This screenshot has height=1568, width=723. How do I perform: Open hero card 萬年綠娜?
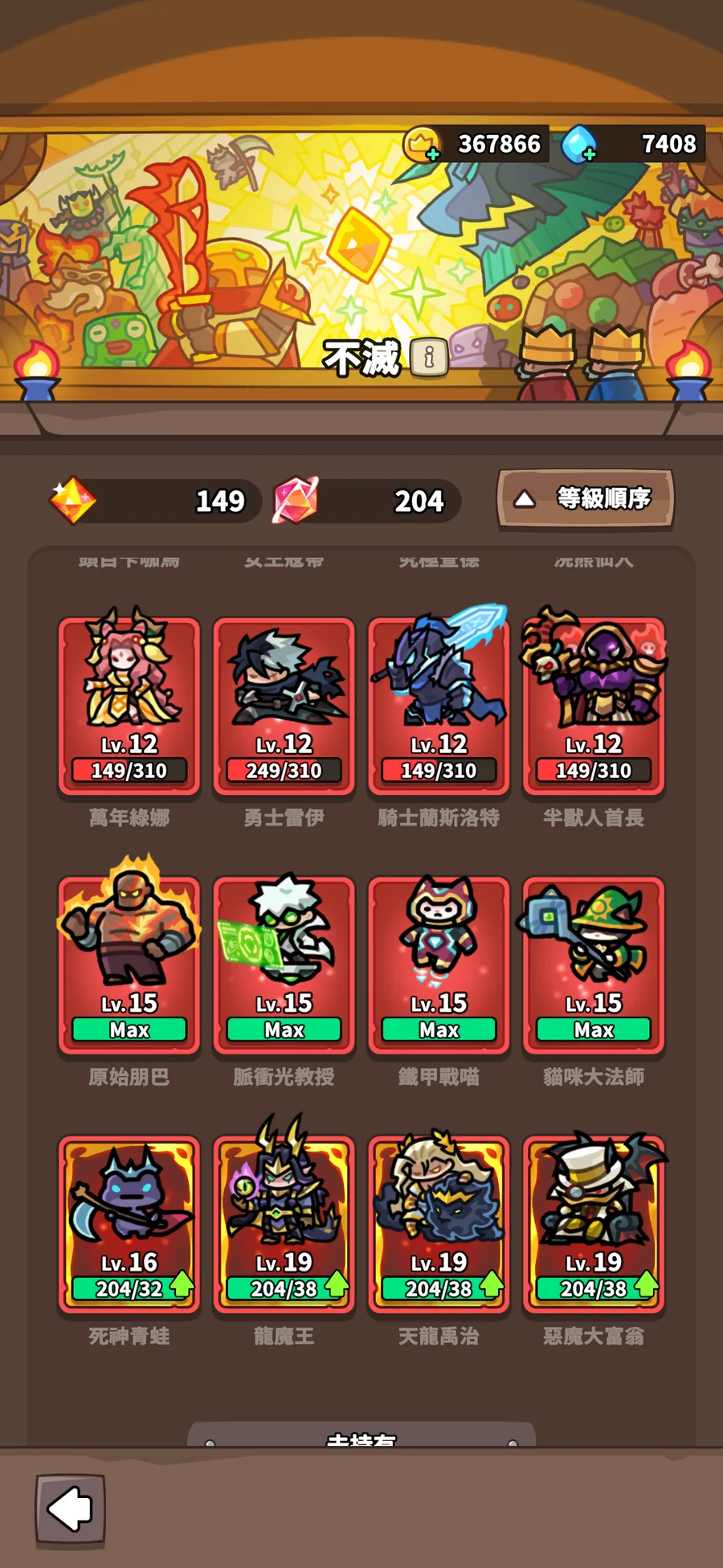click(x=129, y=705)
